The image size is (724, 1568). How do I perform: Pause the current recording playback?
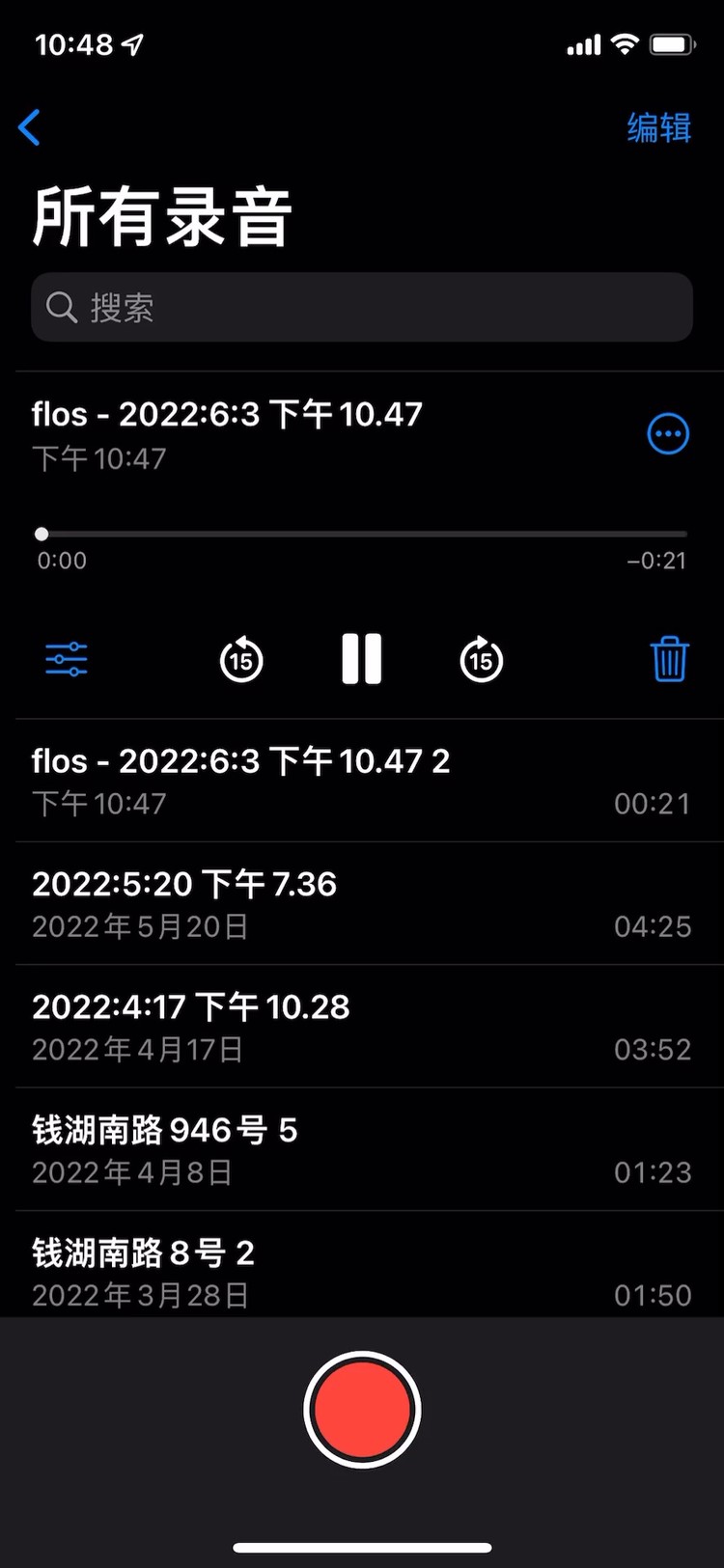(361, 659)
